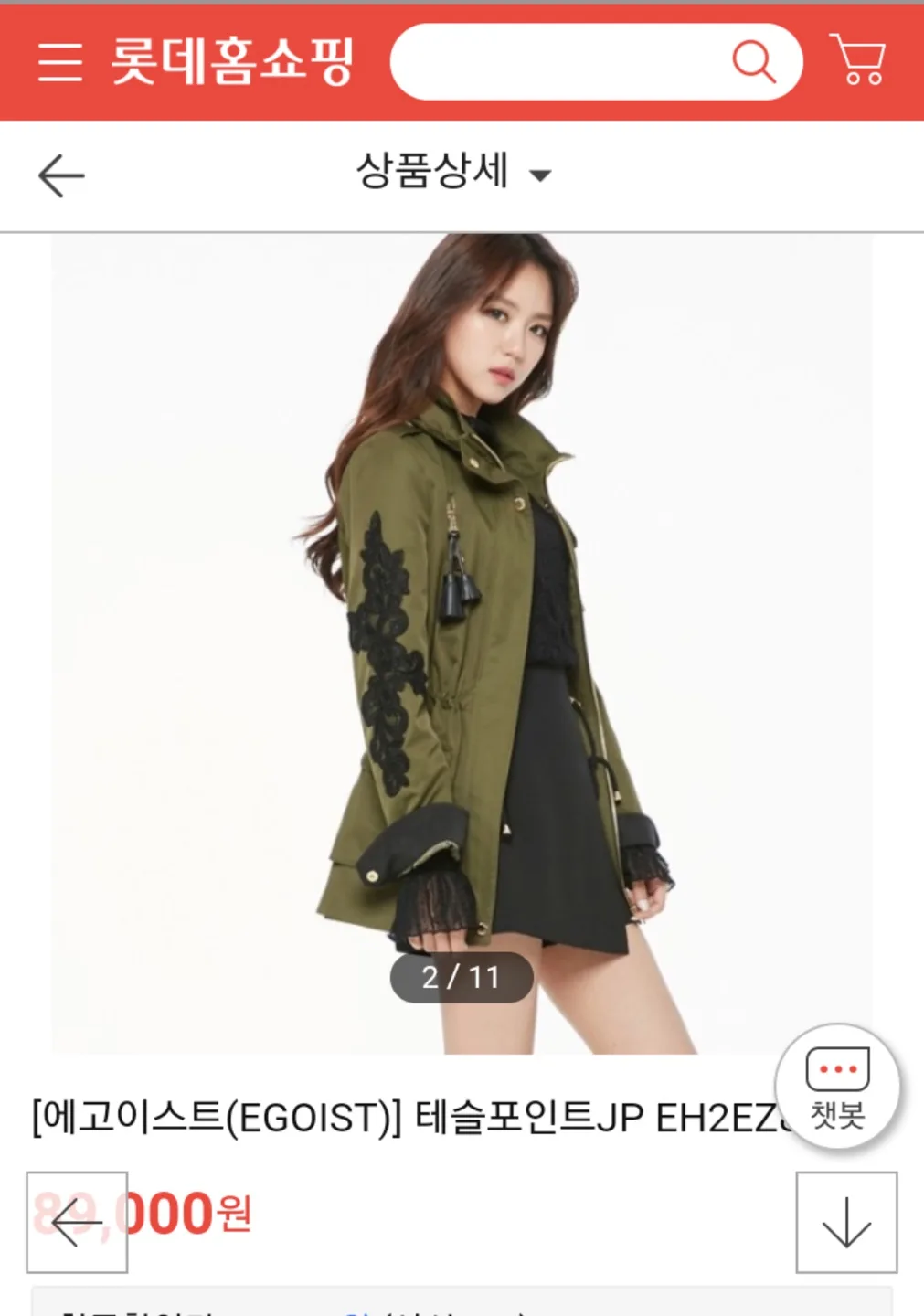Click the back arrow to return
Viewport: 924px width, 1316px height.
coord(58,175)
